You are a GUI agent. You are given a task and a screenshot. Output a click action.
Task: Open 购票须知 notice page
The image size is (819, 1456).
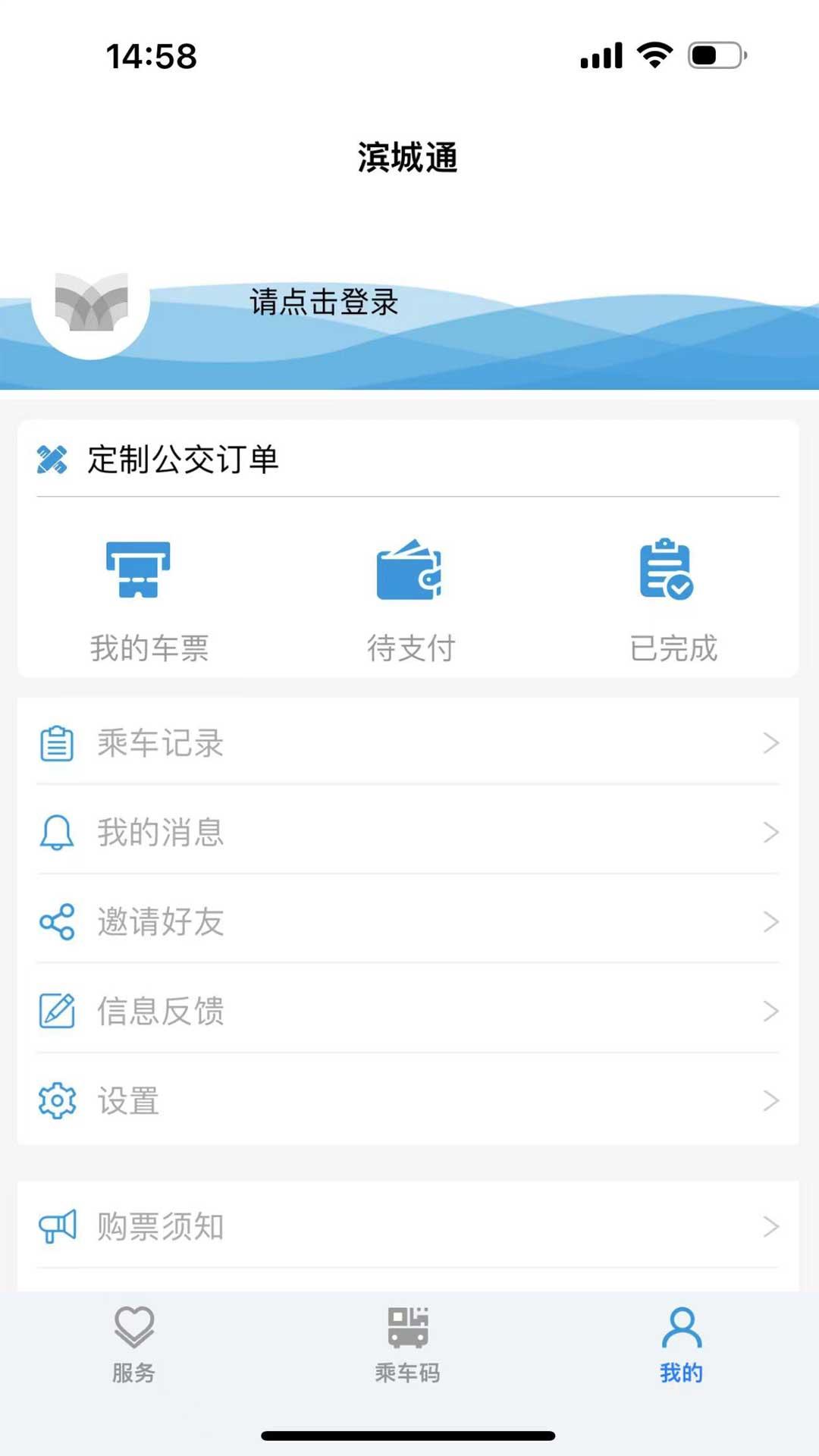coord(160,1223)
